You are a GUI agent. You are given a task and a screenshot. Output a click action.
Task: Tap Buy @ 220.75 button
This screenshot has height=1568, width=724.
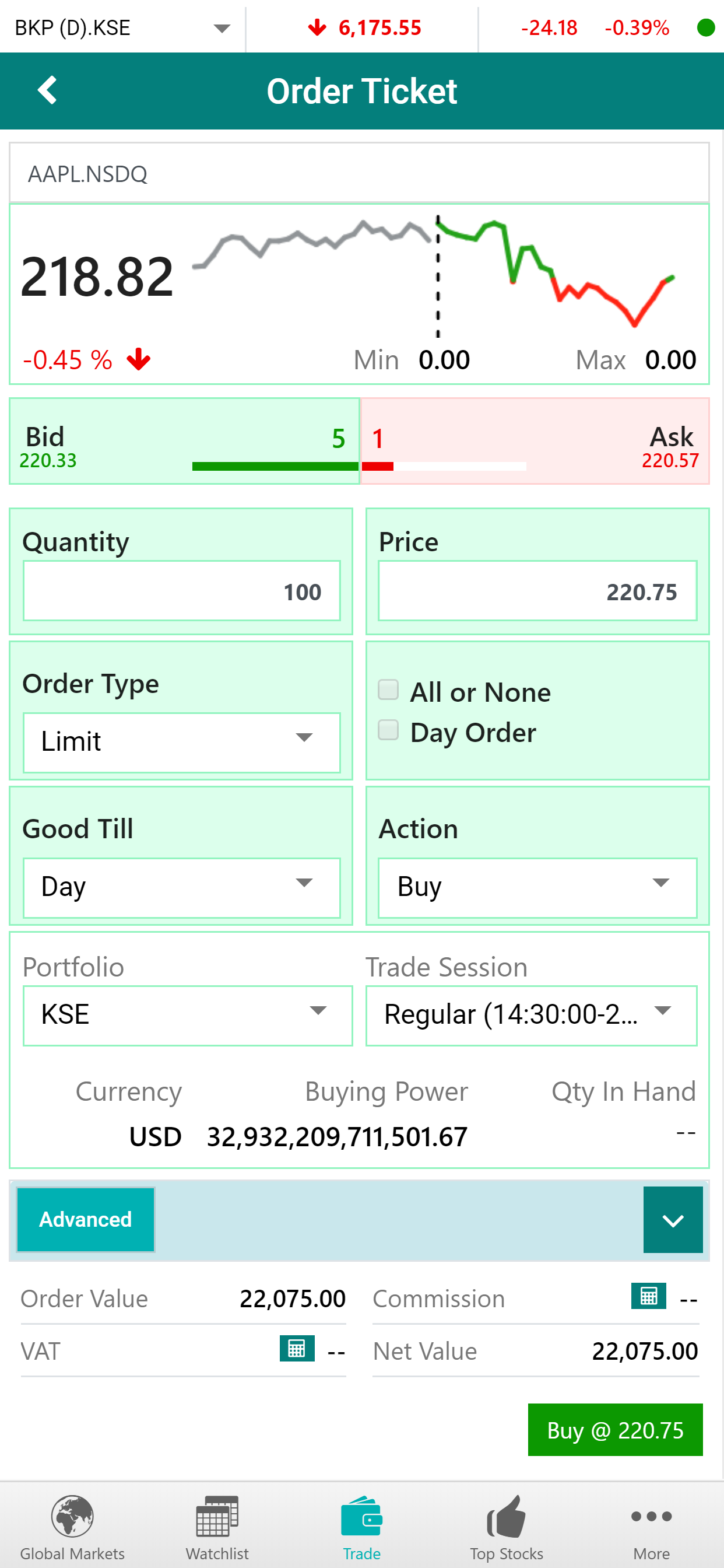615,1430
